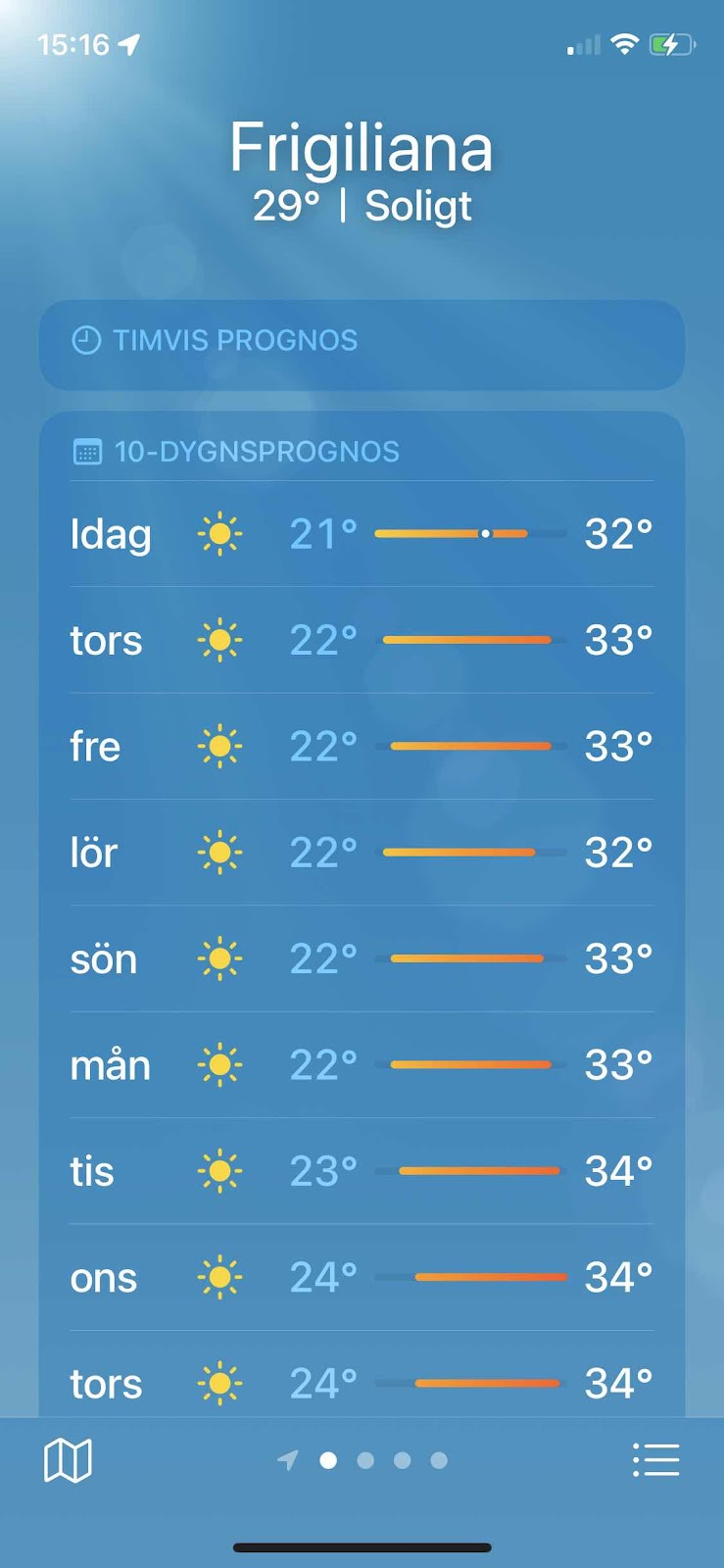The image size is (724, 1568).
Task: Open the Idag forecast row
Action: tap(362, 534)
